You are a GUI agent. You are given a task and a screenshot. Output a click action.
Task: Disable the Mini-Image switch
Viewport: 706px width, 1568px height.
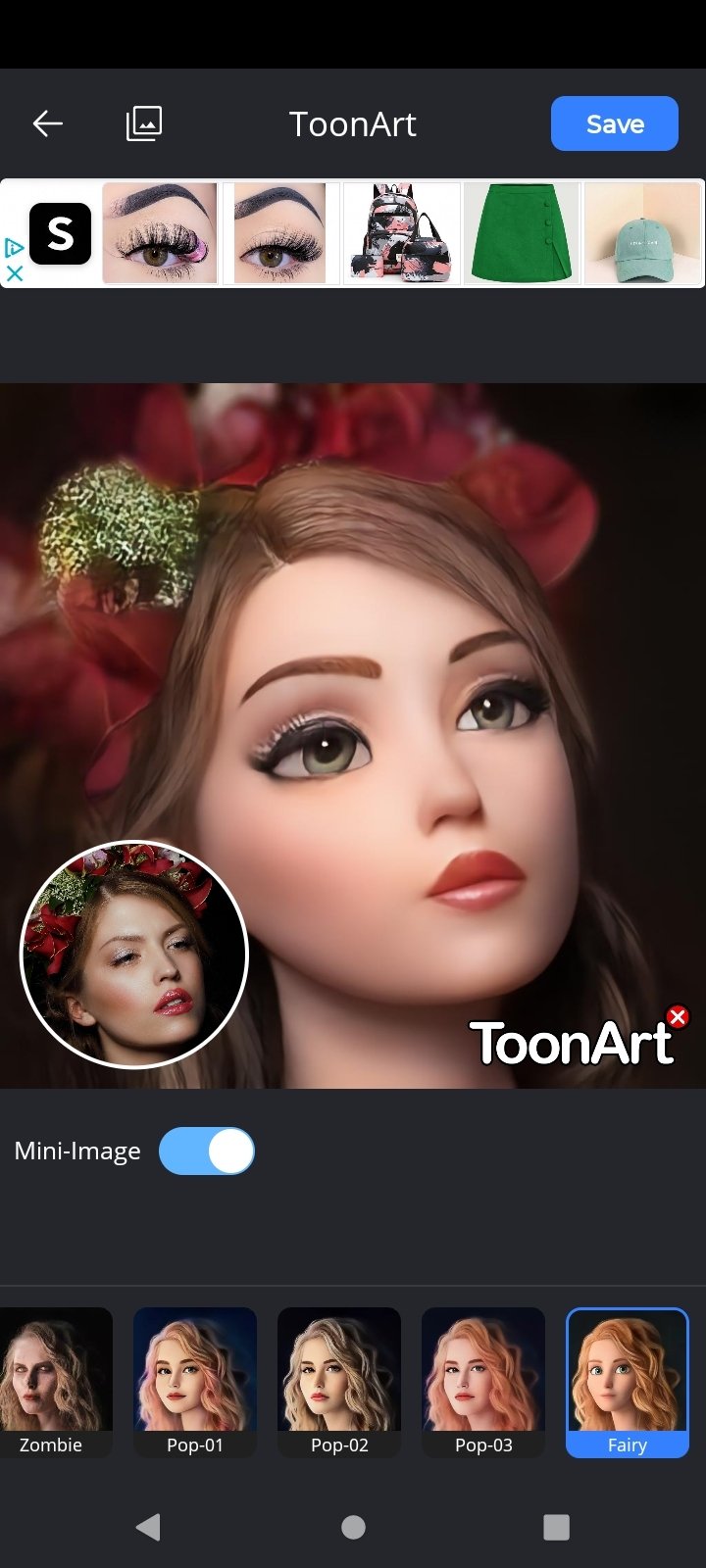click(x=206, y=1151)
